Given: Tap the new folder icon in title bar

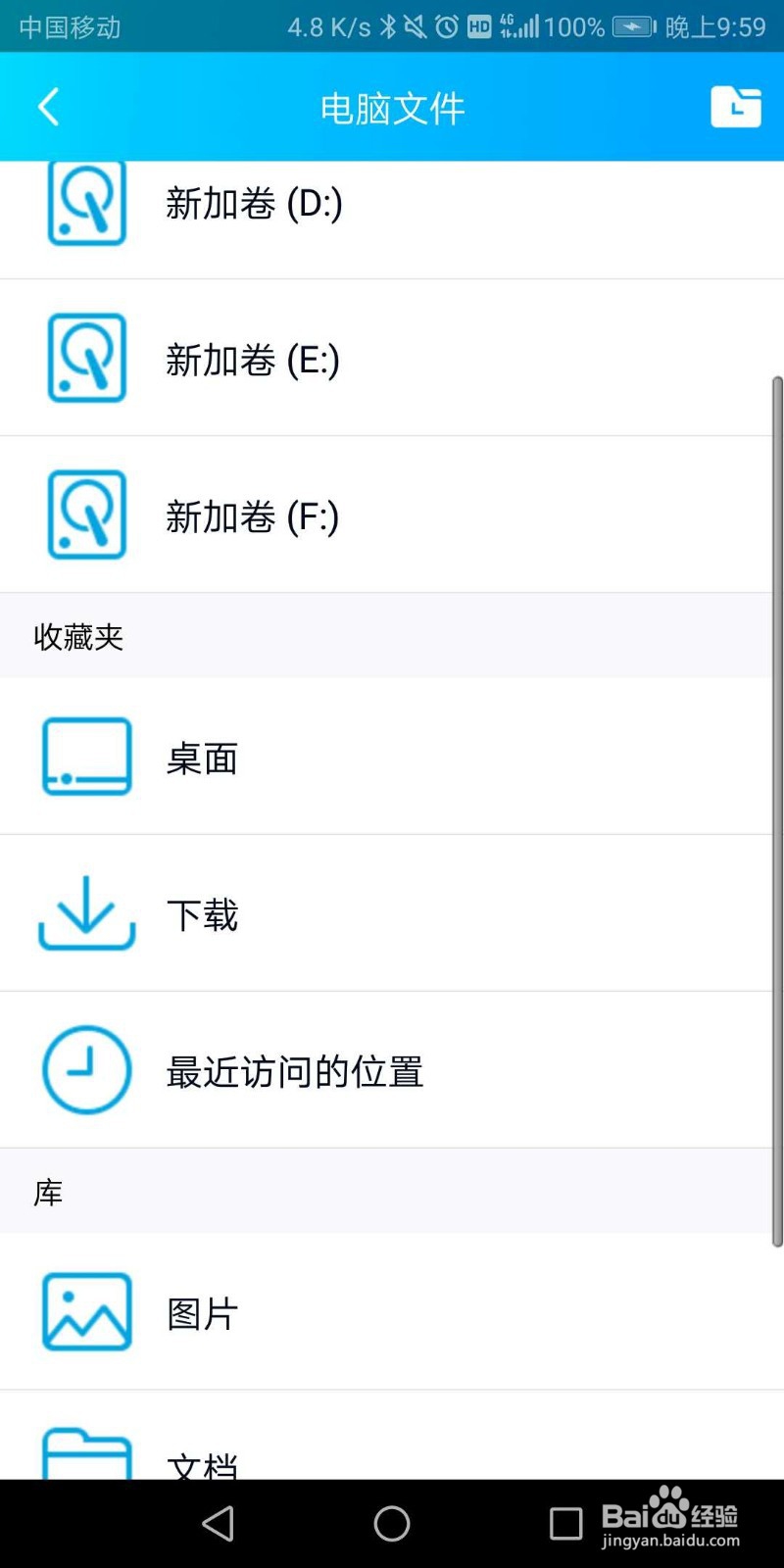Looking at the screenshot, I should coord(735,107).
